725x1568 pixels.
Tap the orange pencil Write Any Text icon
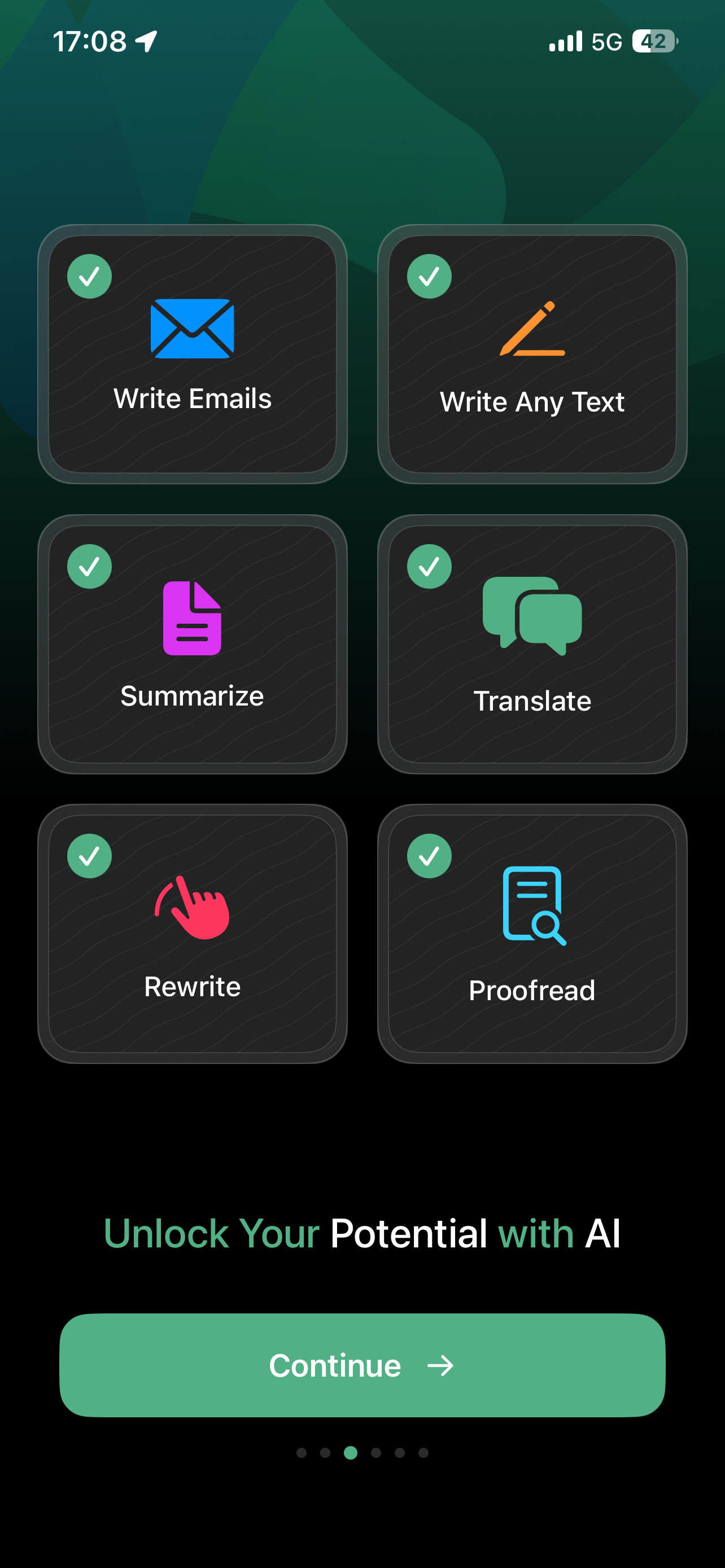tap(531, 329)
